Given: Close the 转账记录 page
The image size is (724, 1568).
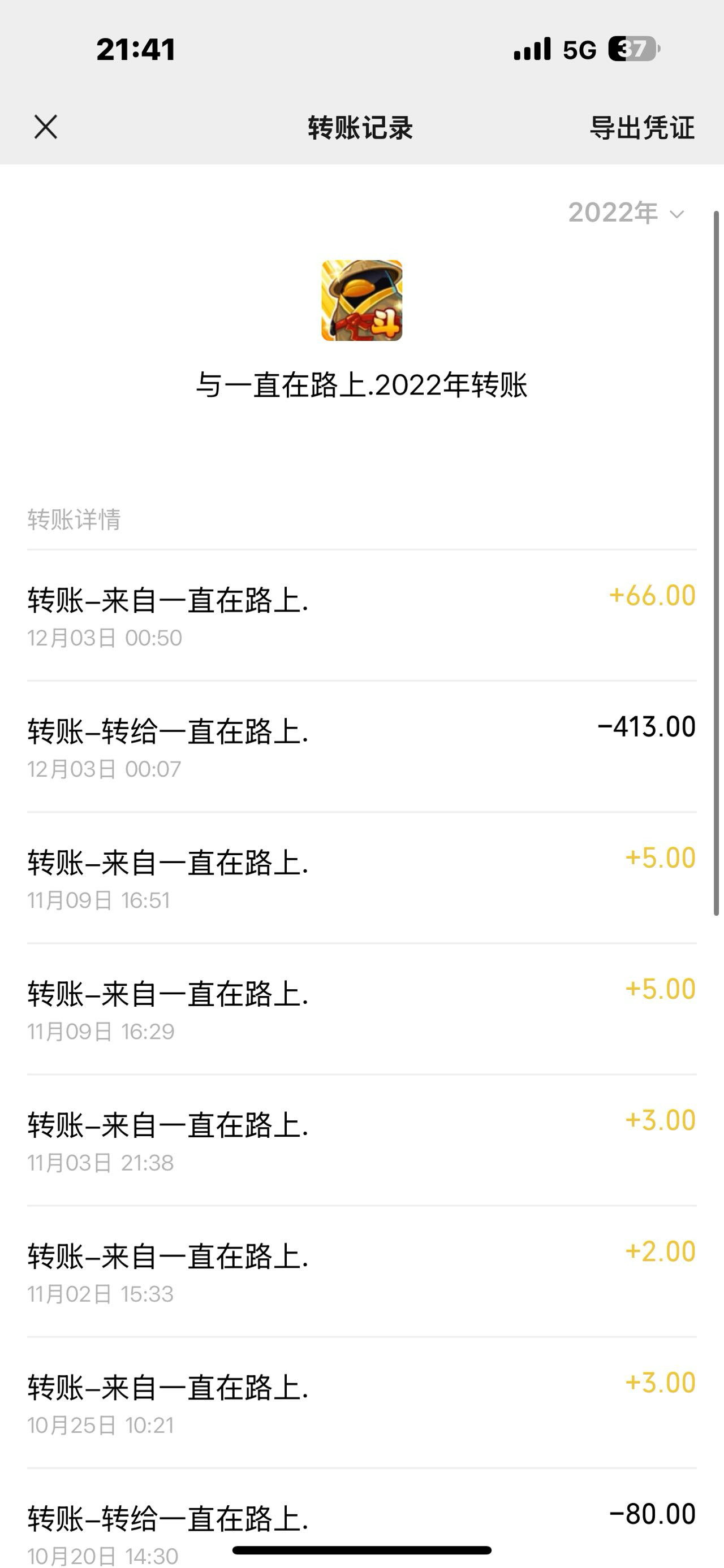Looking at the screenshot, I should click(x=46, y=127).
